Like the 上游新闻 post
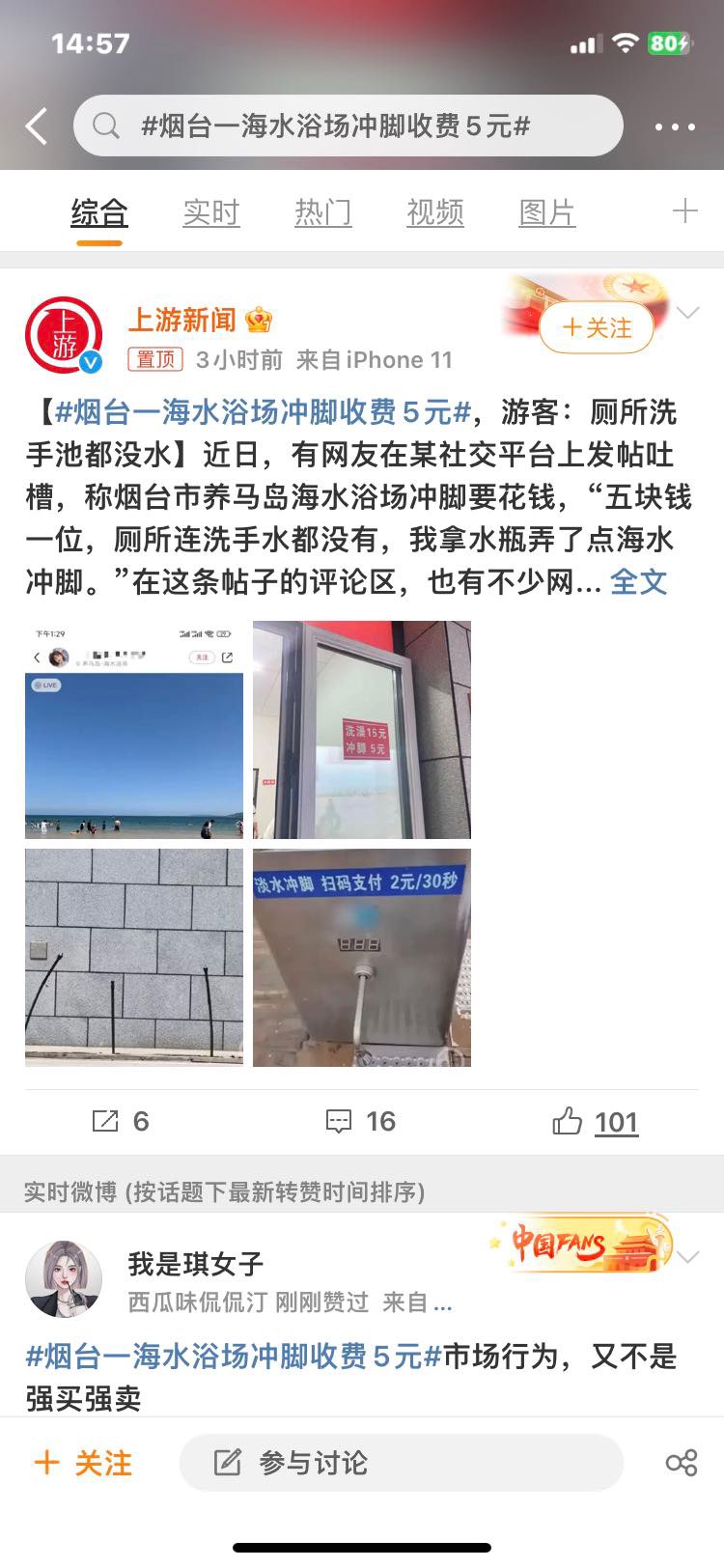This screenshot has width=724, height=1568. click(x=596, y=1122)
